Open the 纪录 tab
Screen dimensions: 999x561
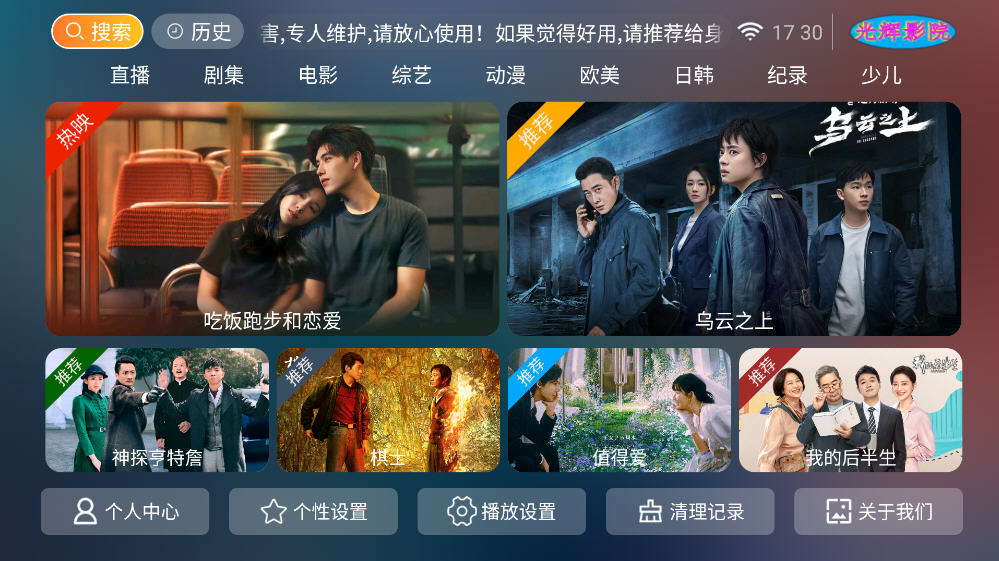[x=787, y=76]
